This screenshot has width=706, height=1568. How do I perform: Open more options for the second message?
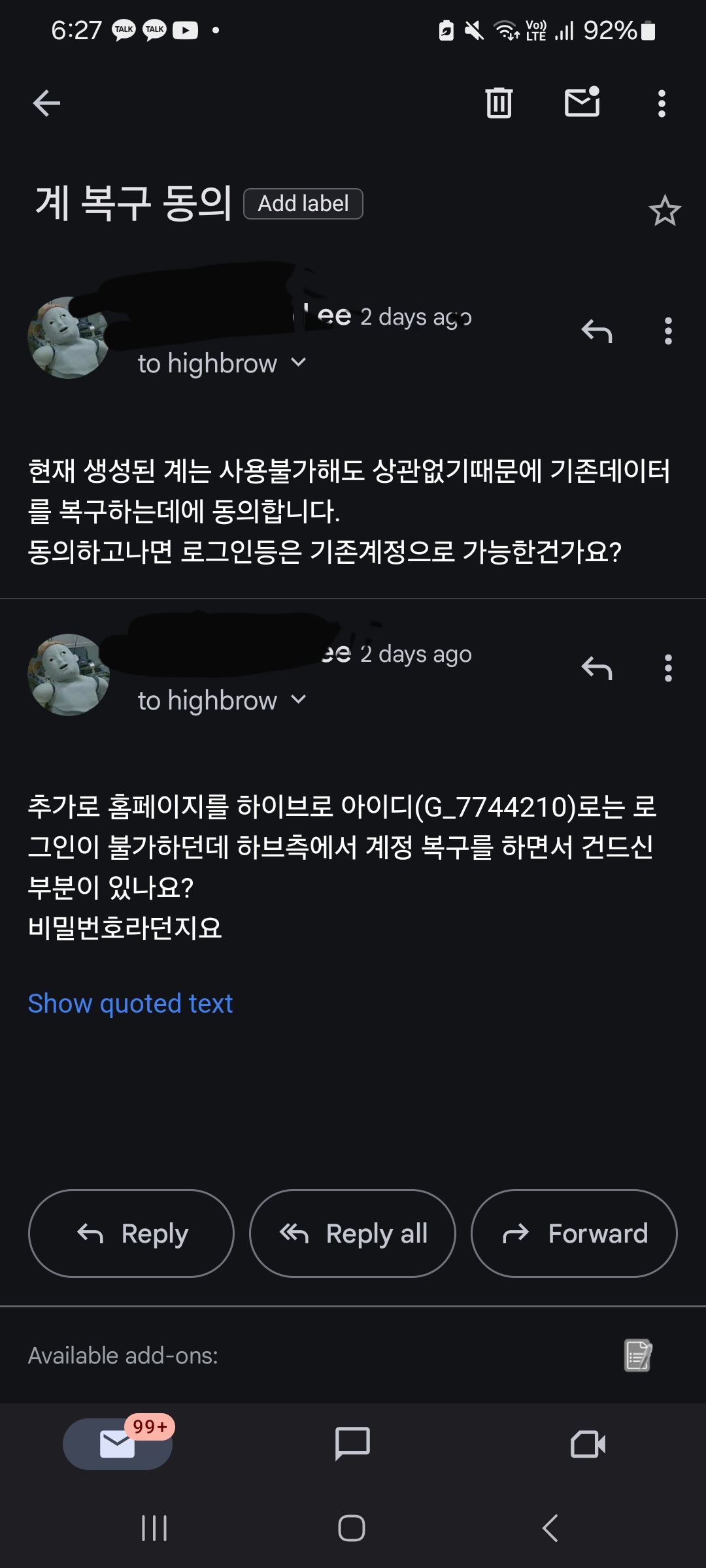point(667,668)
